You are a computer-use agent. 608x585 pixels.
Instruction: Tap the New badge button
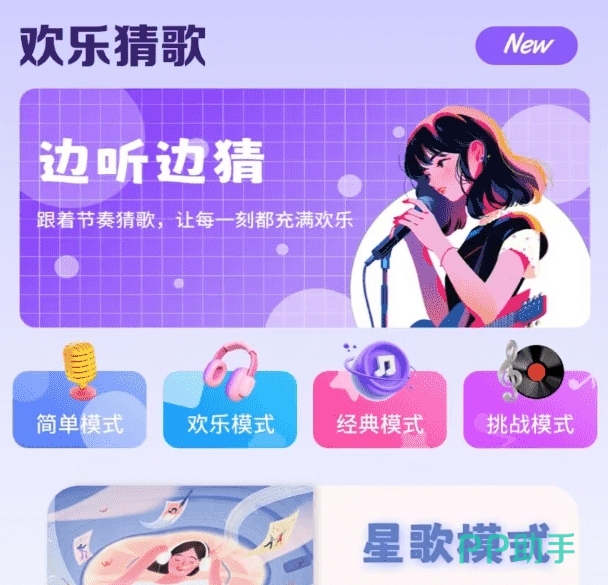click(526, 45)
